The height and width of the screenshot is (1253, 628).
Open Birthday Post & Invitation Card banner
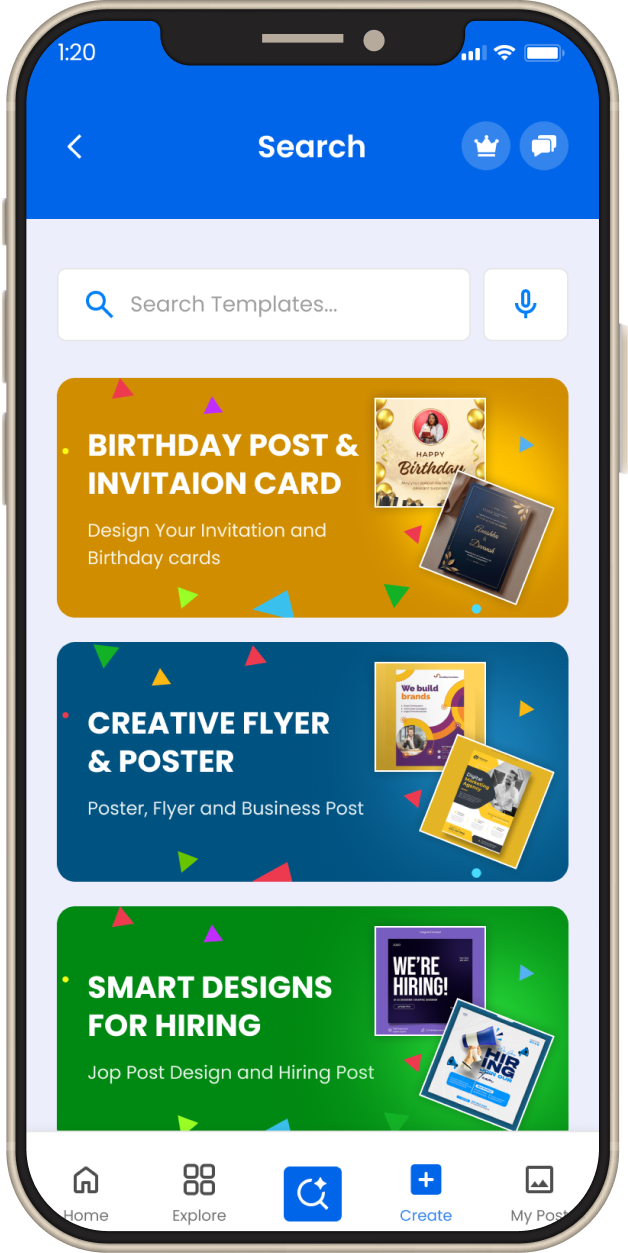click(x=312, y=497)
